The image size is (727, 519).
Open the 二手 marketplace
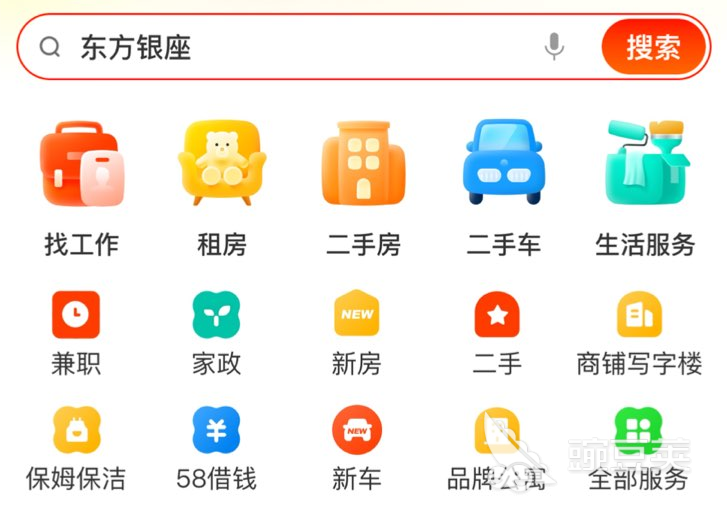click(x=497, y=333)
